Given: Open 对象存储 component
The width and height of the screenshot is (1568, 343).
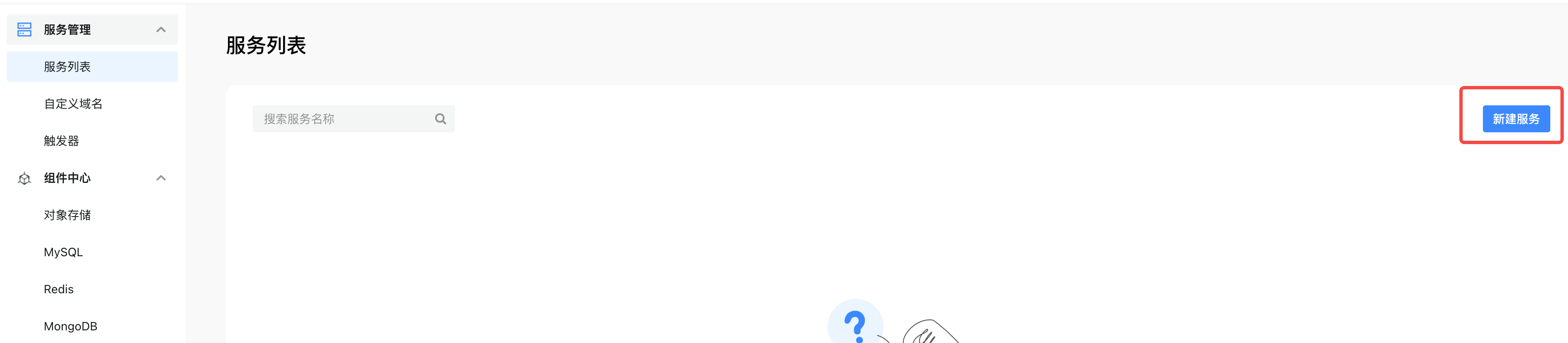Looking at the screenshot, I should point(67,215).
